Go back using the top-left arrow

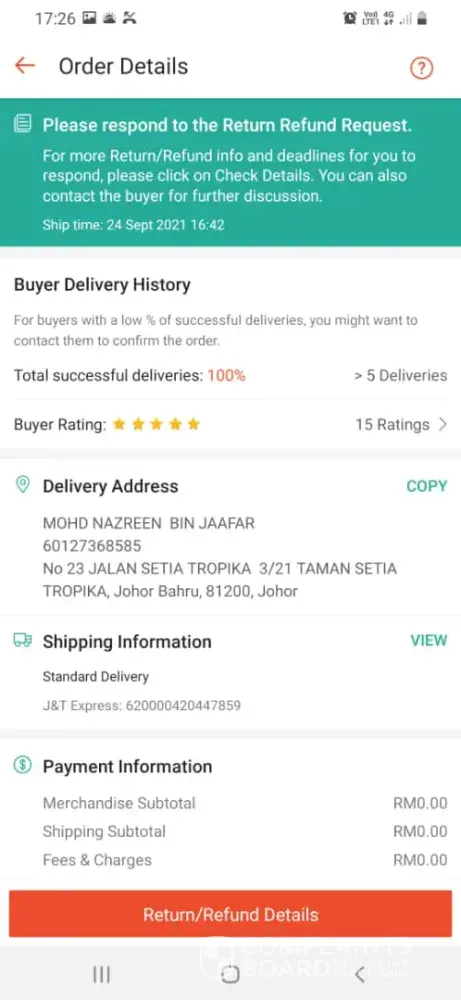24,66
